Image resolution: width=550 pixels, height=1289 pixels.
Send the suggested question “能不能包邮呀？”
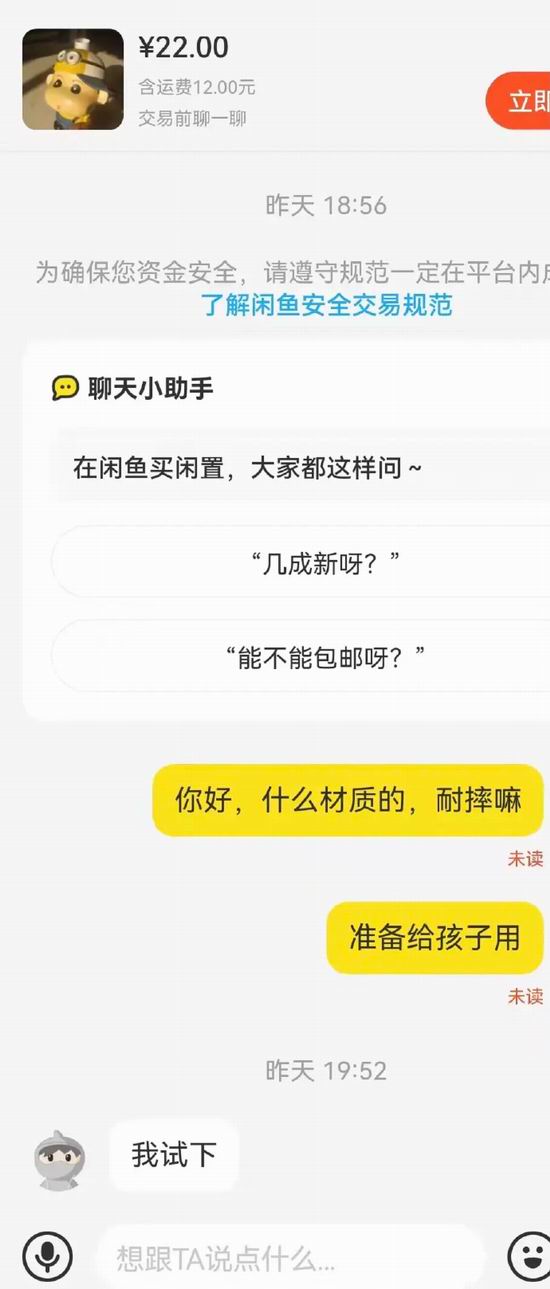(300, 656)
